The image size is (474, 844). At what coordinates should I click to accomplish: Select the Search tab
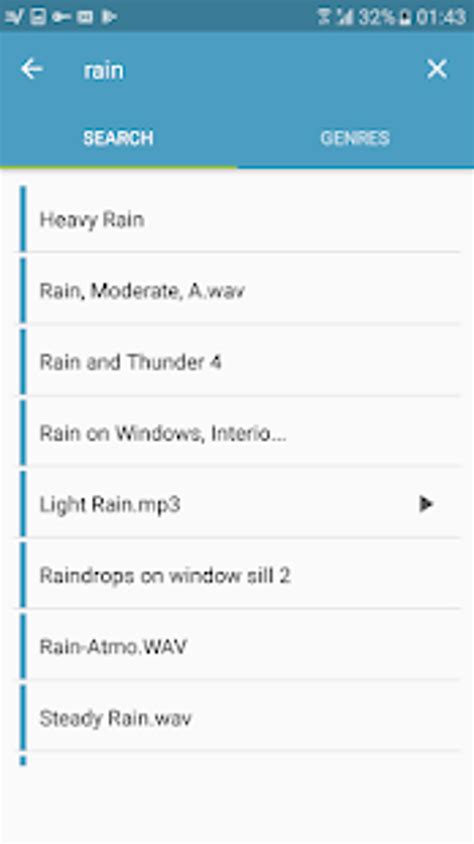[x=118, y=138]
